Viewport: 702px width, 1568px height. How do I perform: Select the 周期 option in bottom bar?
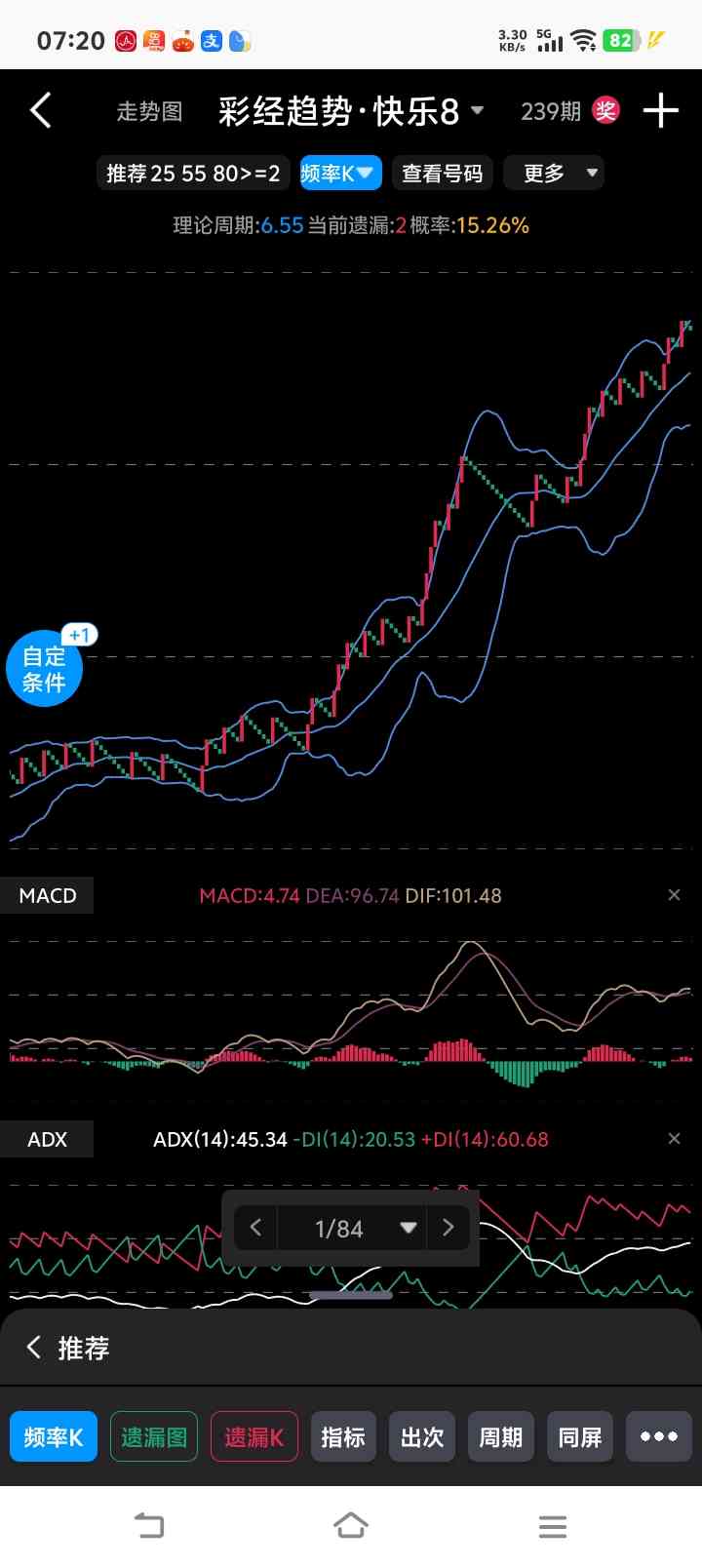click(501, 1436)
